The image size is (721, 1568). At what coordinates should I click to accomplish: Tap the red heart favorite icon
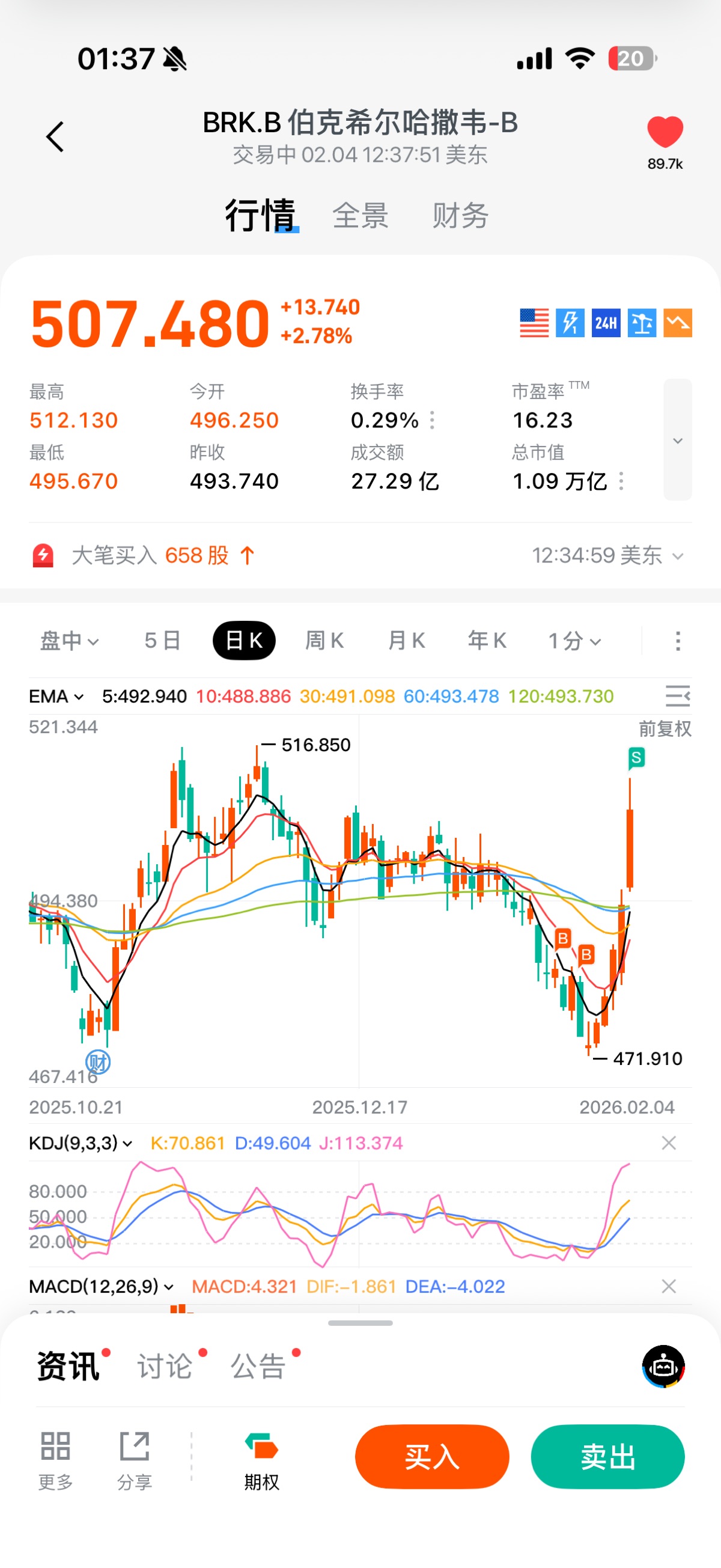click(665, 132)
